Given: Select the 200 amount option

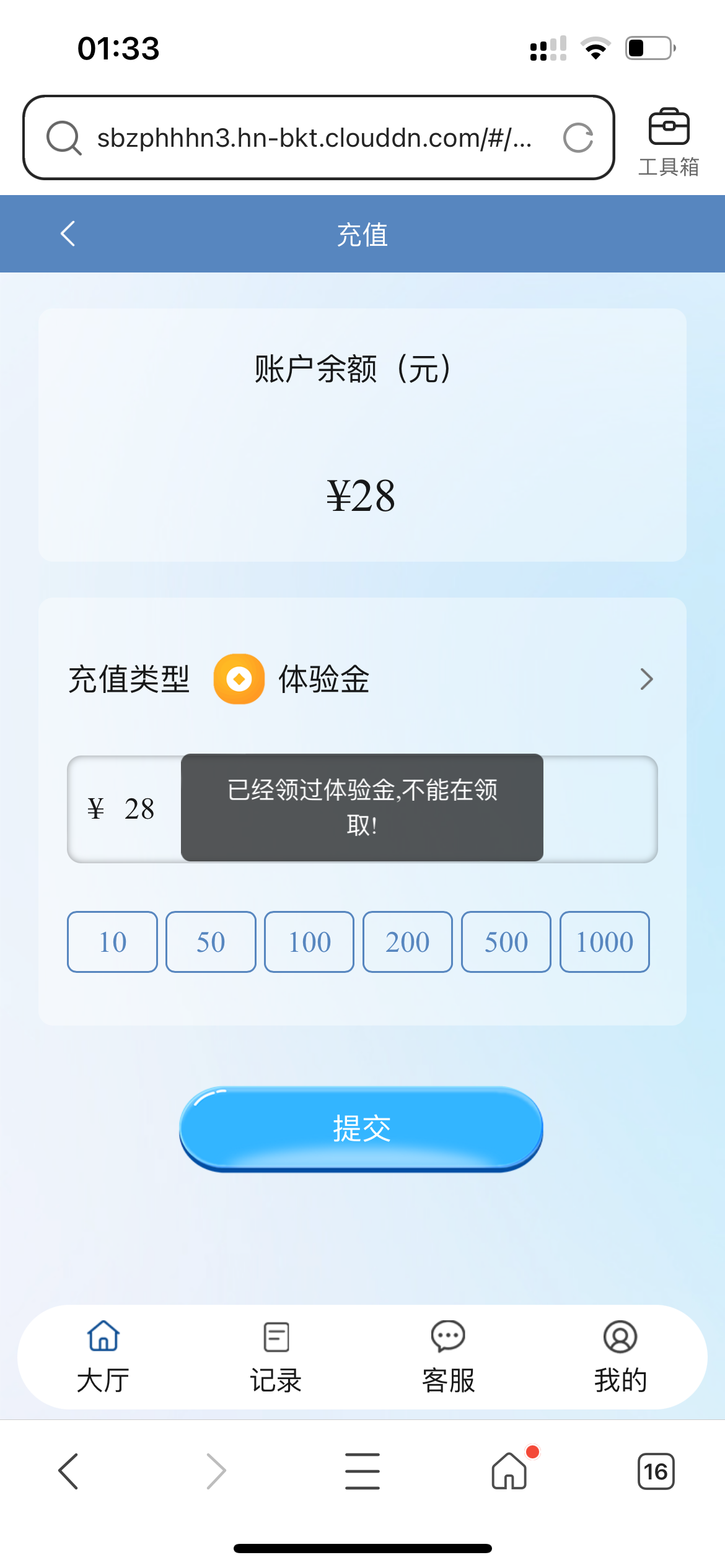Looking at the screenshot, I should (x=407, y=942).
